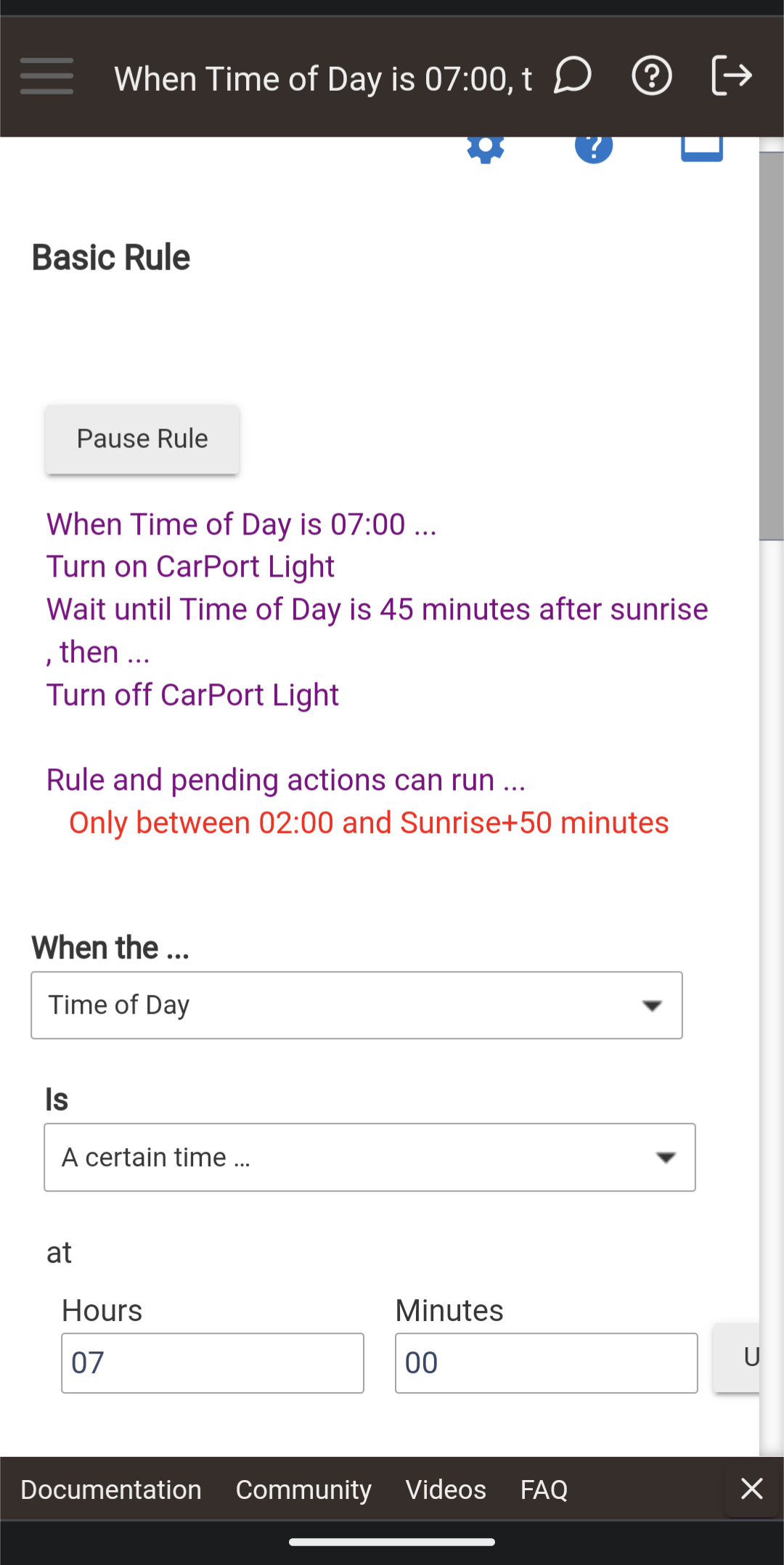The image size is (784, 1565).
Task: Open the chat speech bubble icon
Action: coord(573,75)
